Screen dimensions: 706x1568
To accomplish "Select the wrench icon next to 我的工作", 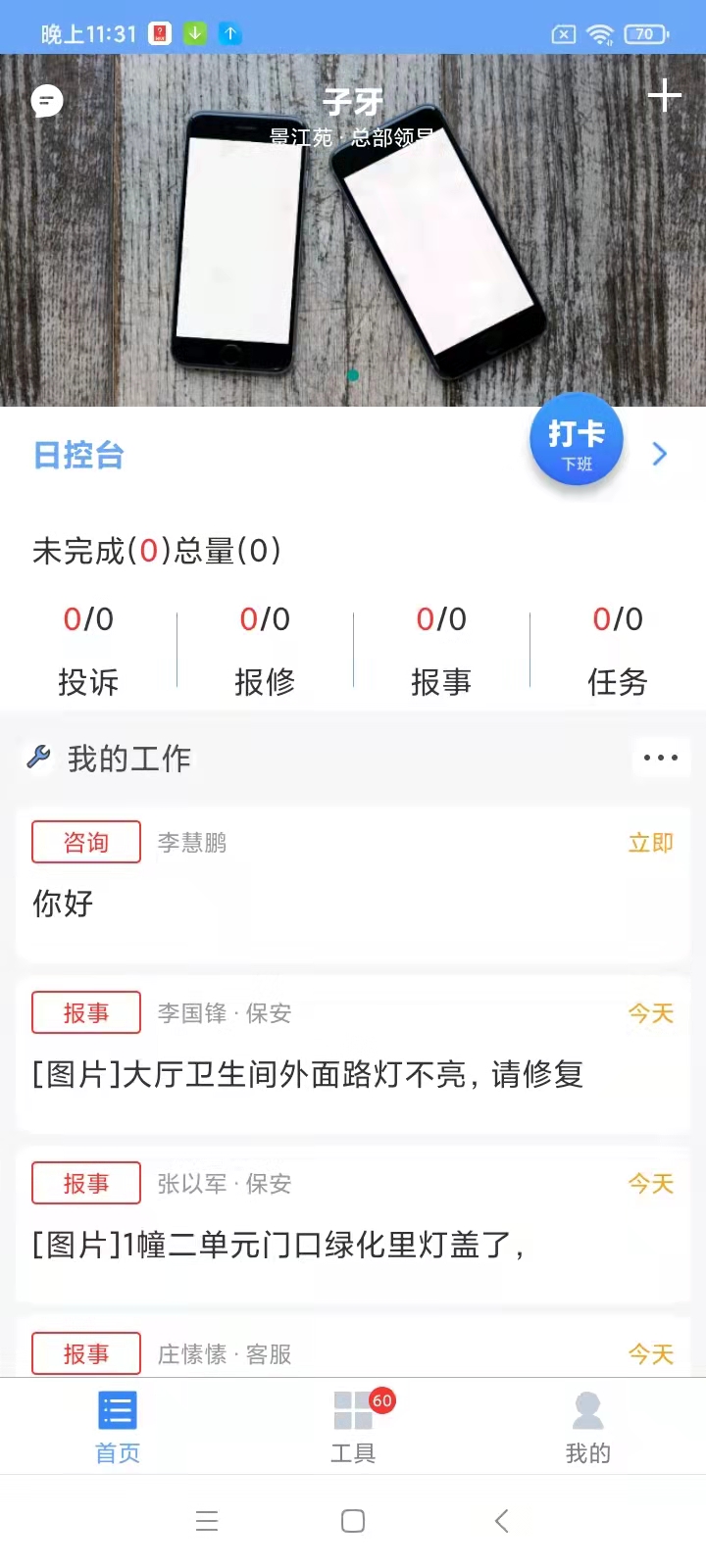I will tap(37, 758).
